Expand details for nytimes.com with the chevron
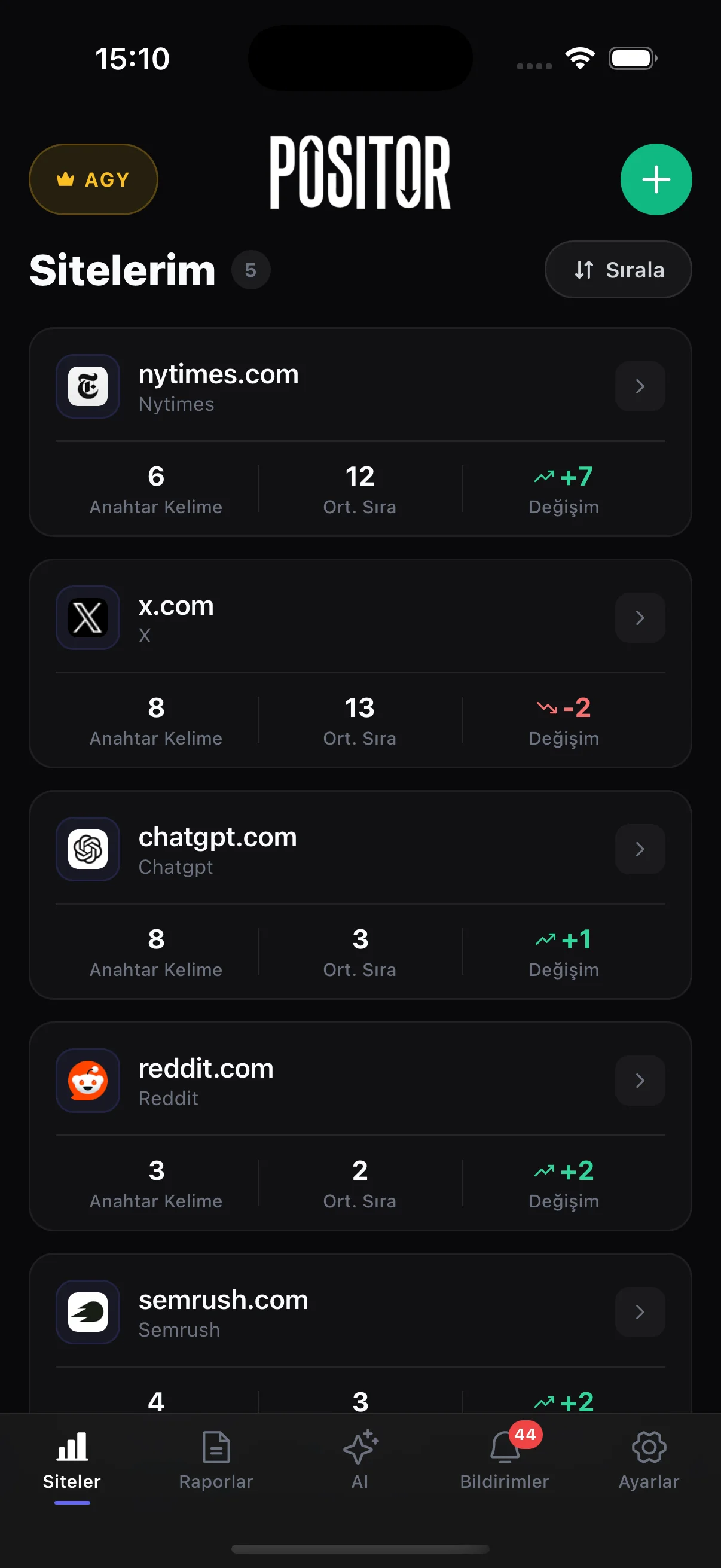This screenshot has width=721, height=1568. coord(640,386)
